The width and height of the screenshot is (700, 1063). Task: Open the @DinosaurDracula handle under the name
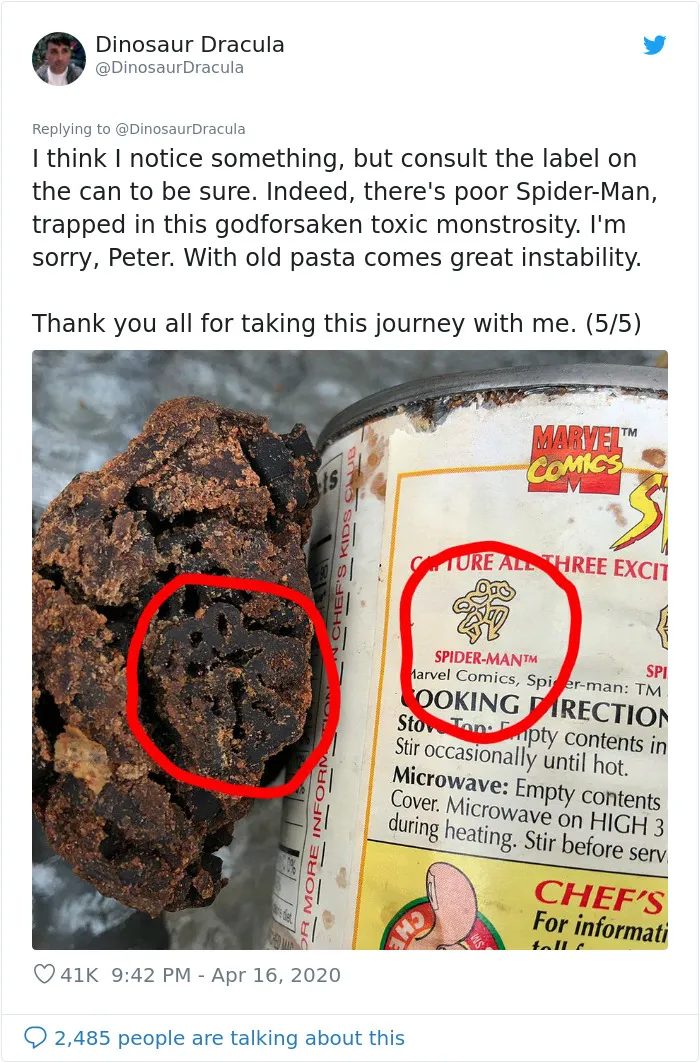click(x=169, y=68)
